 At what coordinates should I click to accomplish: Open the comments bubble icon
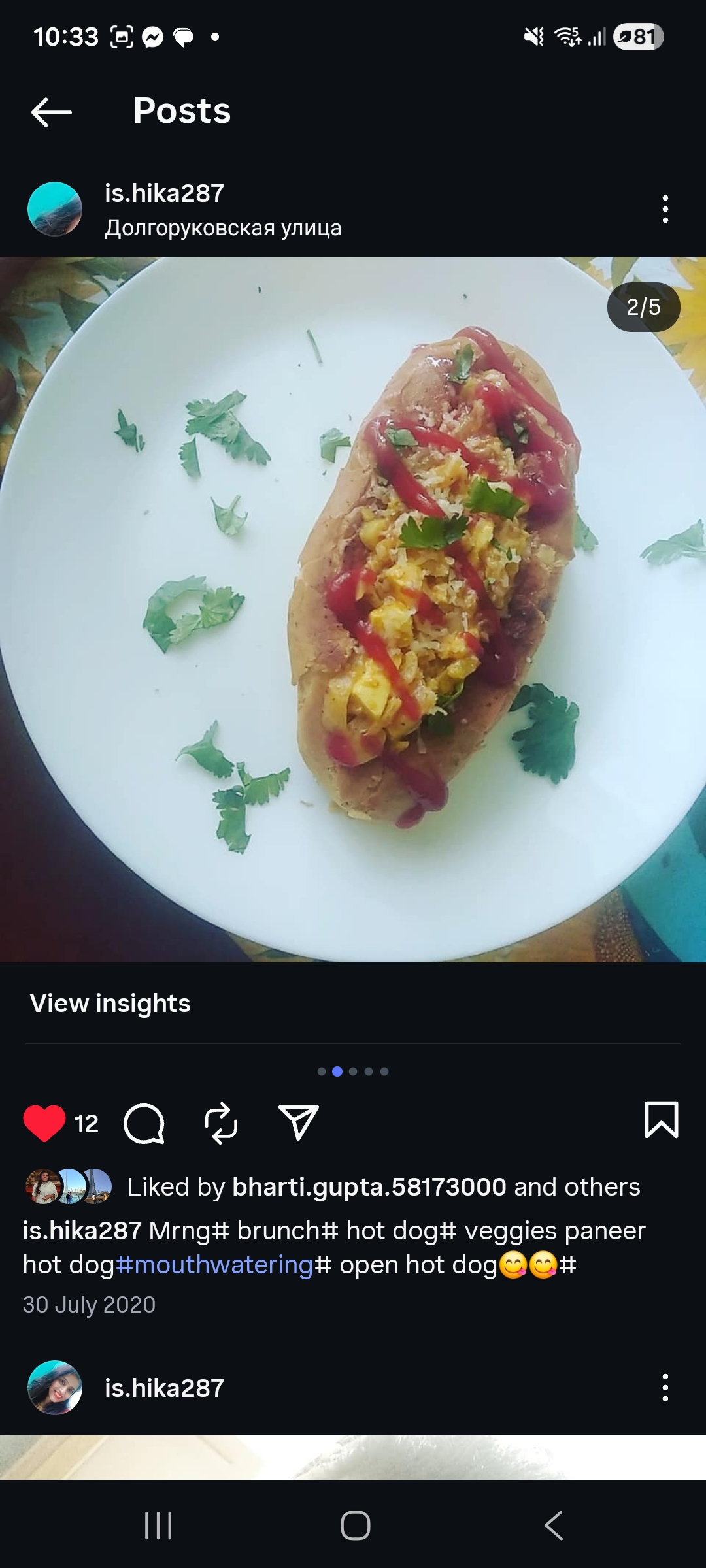[x=144, y=1123]
